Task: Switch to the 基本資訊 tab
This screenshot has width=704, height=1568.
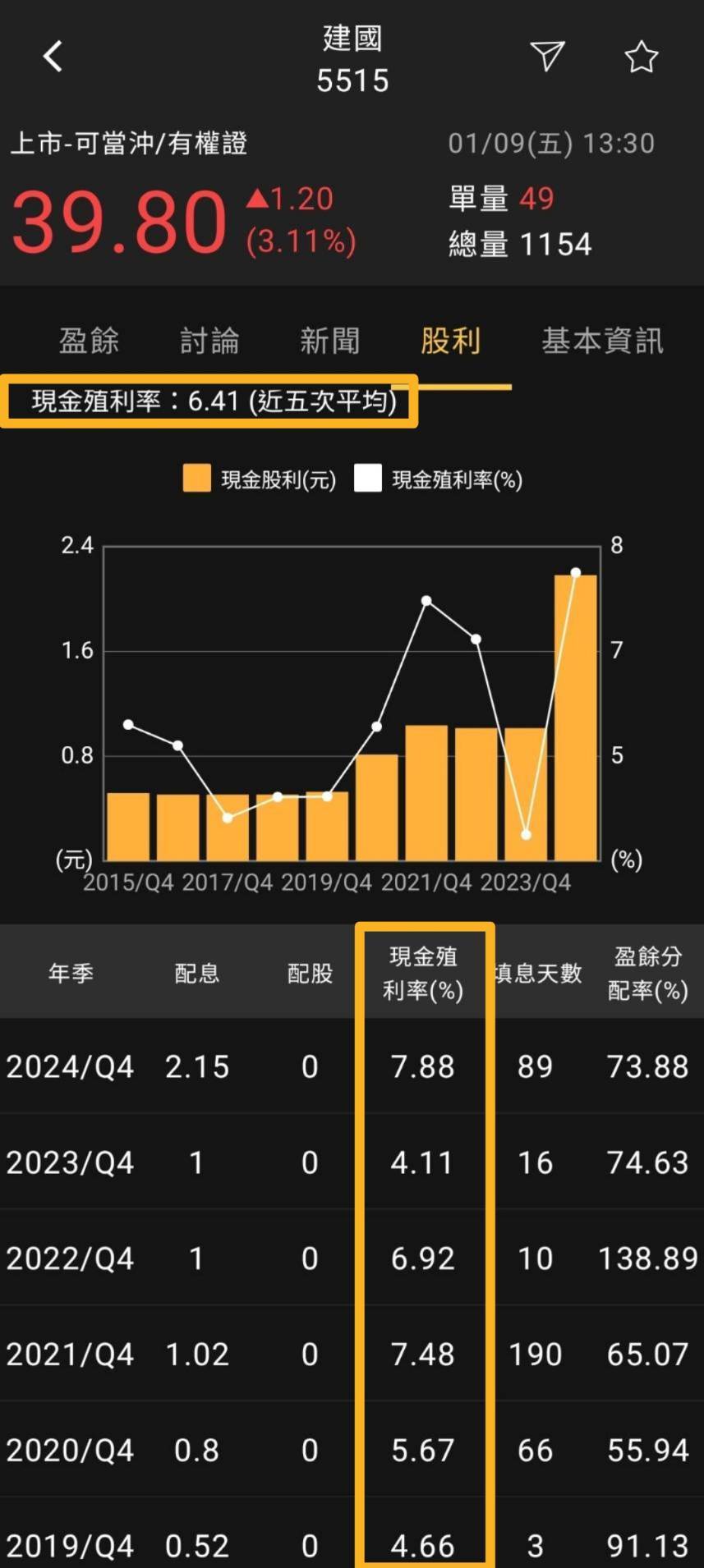Action: point(602,340)
